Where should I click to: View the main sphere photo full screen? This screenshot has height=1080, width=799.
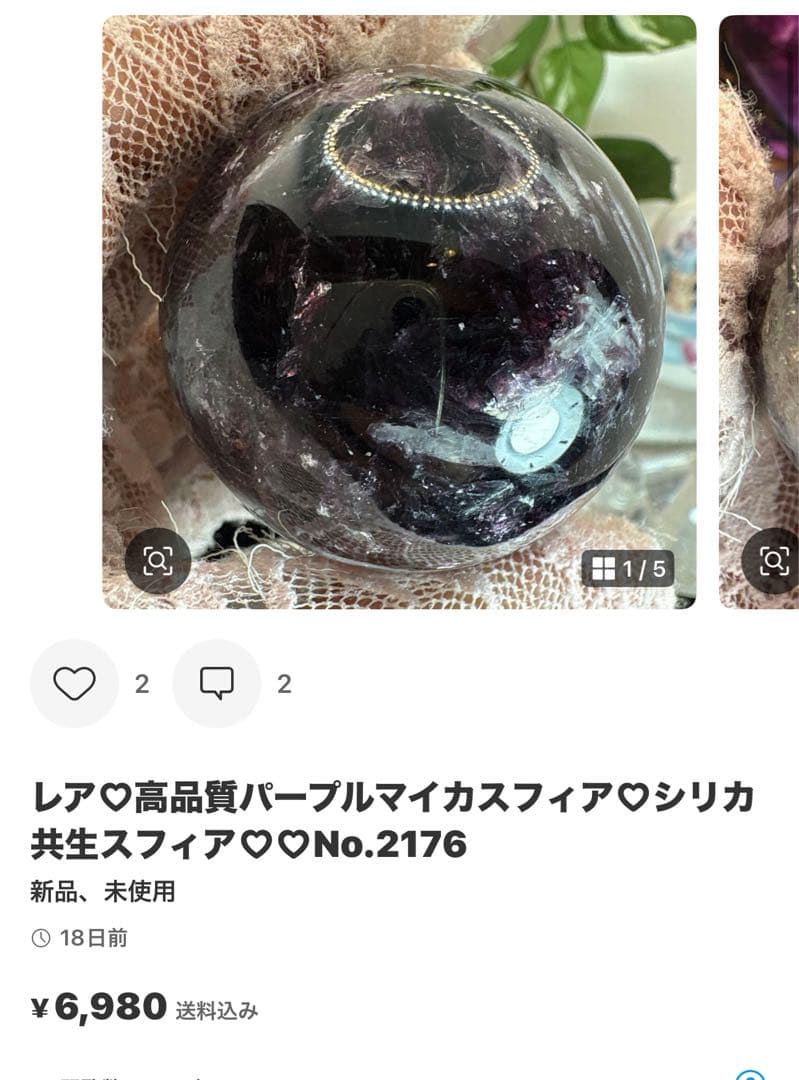click(x=400, y=300)
